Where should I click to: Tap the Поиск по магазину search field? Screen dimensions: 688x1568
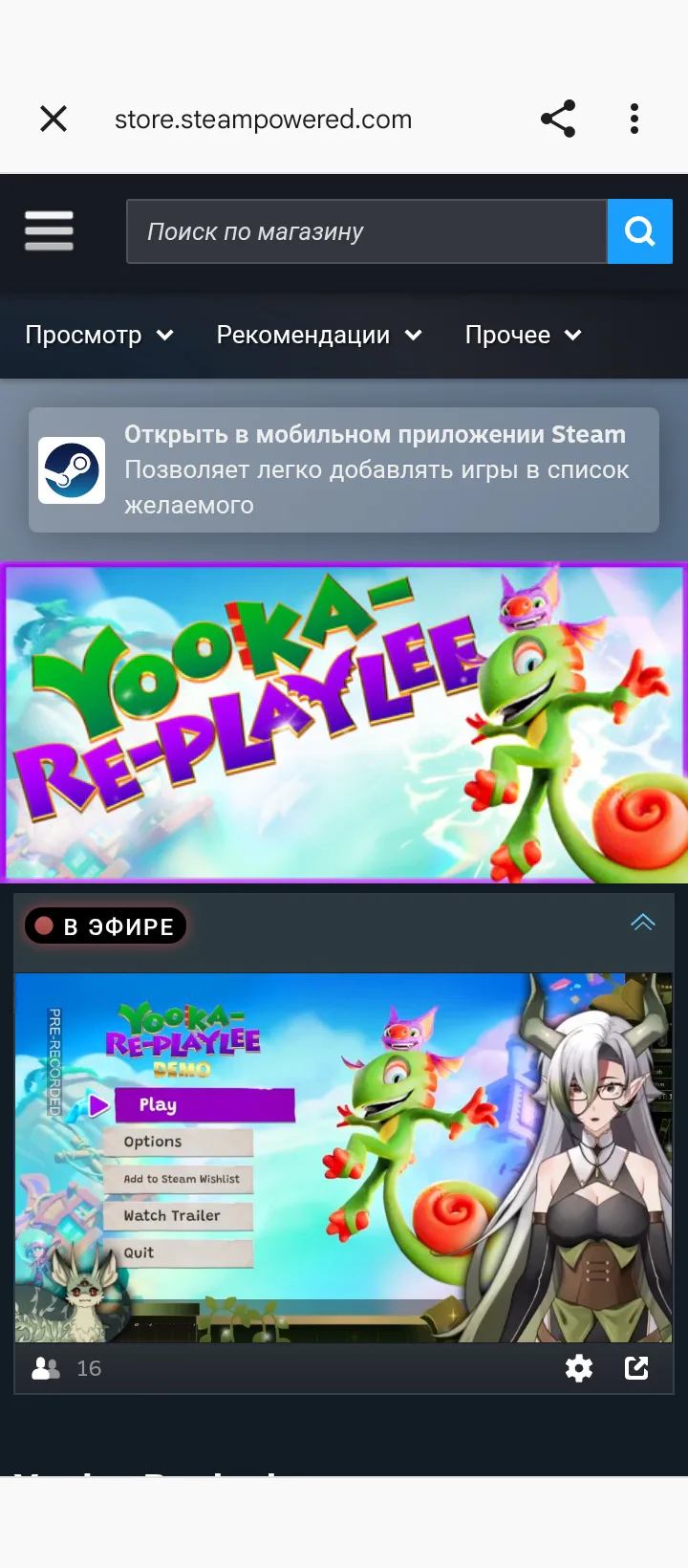(x=367, y=231)
